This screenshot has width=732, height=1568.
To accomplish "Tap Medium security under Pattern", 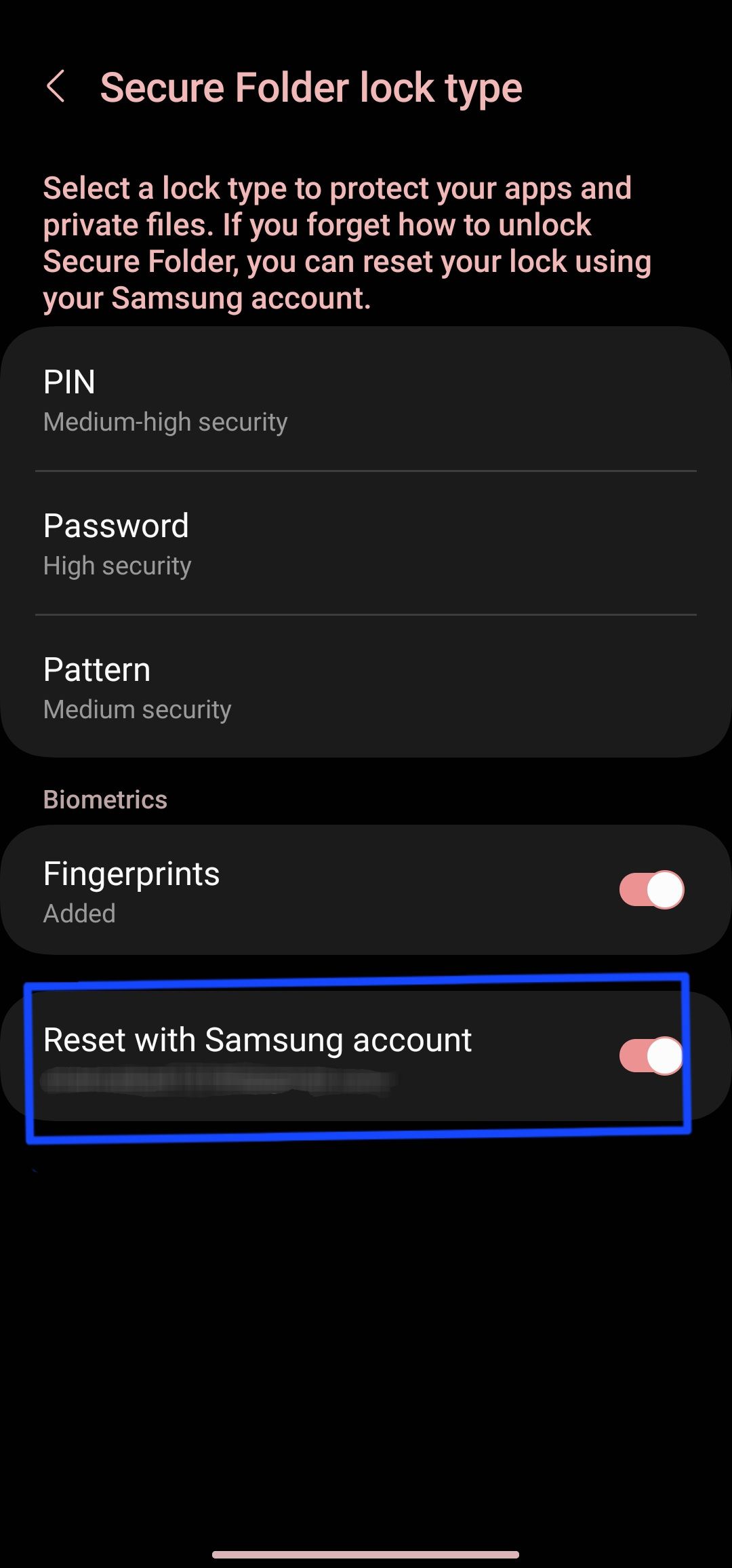I will pos(137,709).
